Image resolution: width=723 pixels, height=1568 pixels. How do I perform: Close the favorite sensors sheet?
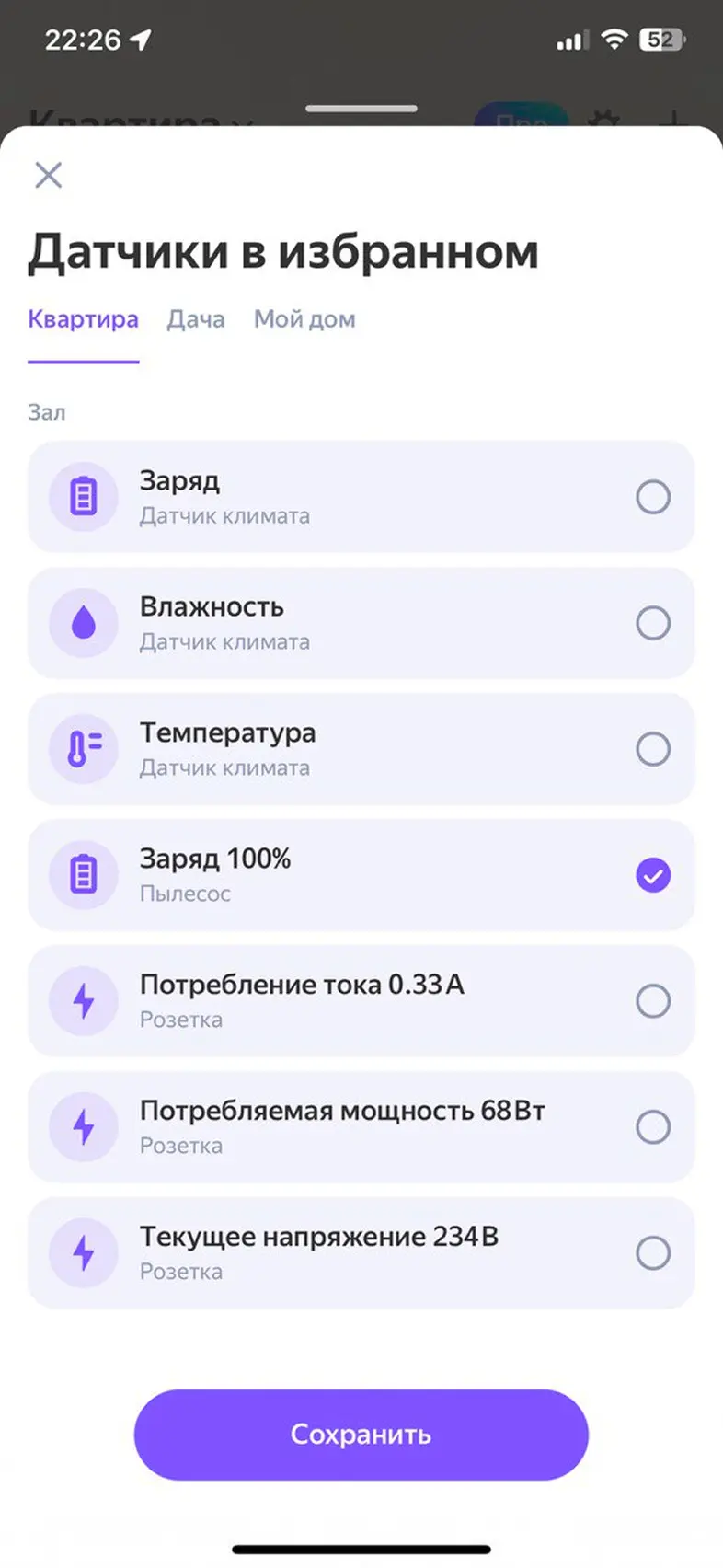(x=48, y=175)
